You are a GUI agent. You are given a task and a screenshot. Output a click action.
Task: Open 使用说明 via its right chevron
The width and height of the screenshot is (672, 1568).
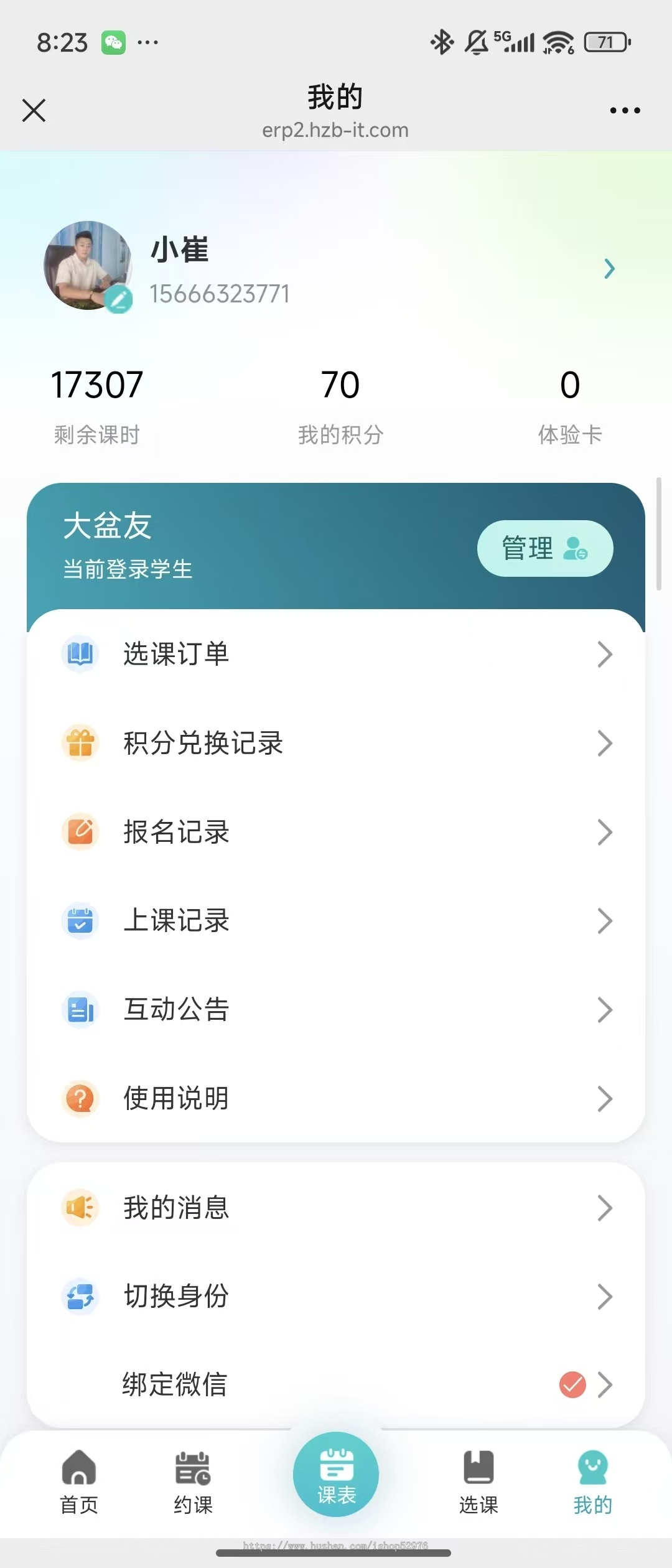point(605,1099)
